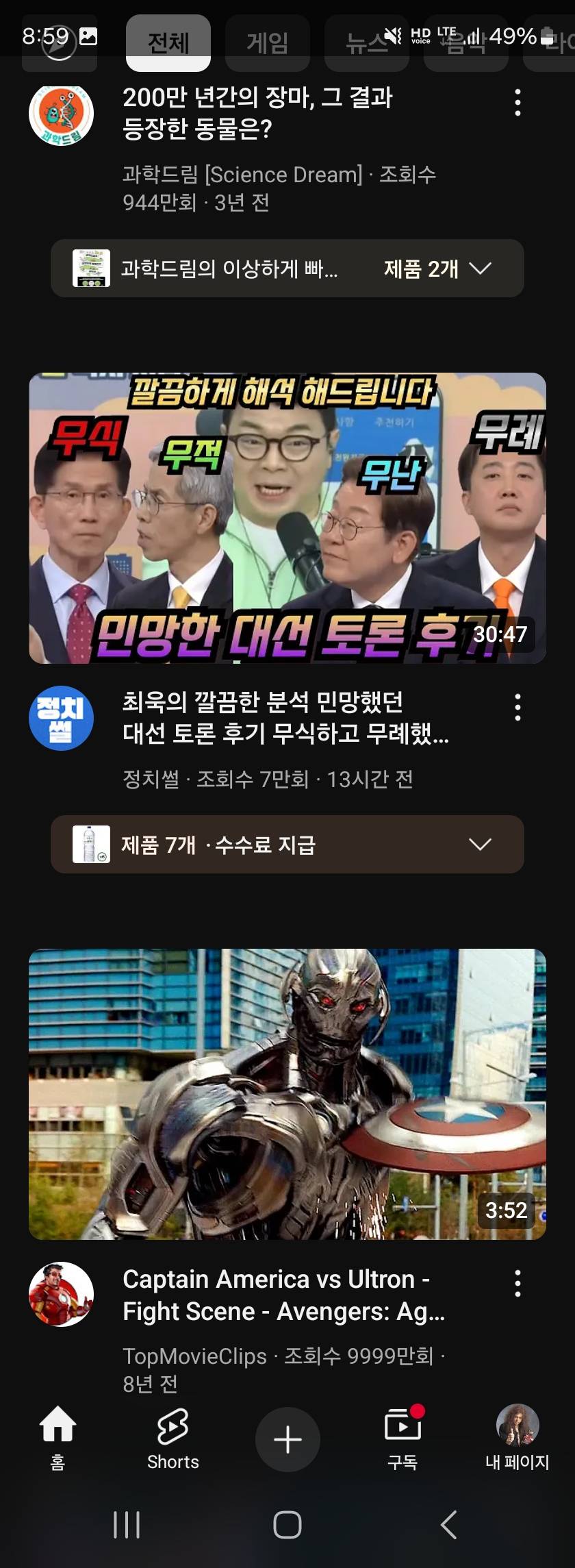Open recent apps from the navigation bar

click(127, 1525)
